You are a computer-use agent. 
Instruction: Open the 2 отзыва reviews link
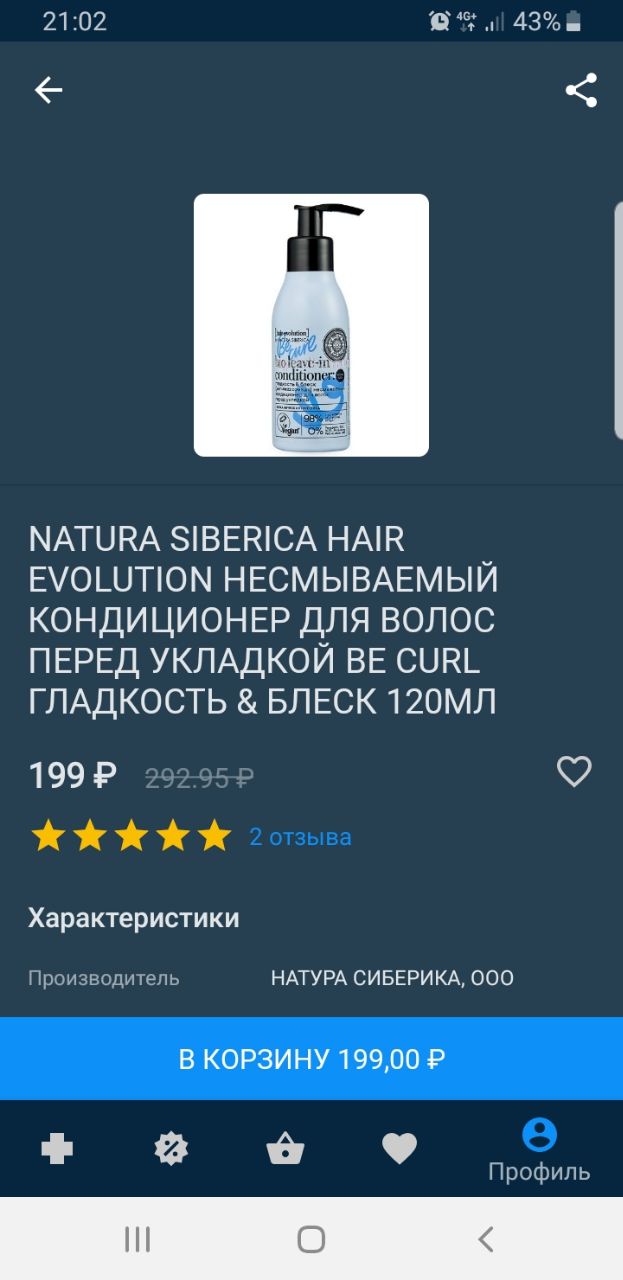(x=300, y=836)
